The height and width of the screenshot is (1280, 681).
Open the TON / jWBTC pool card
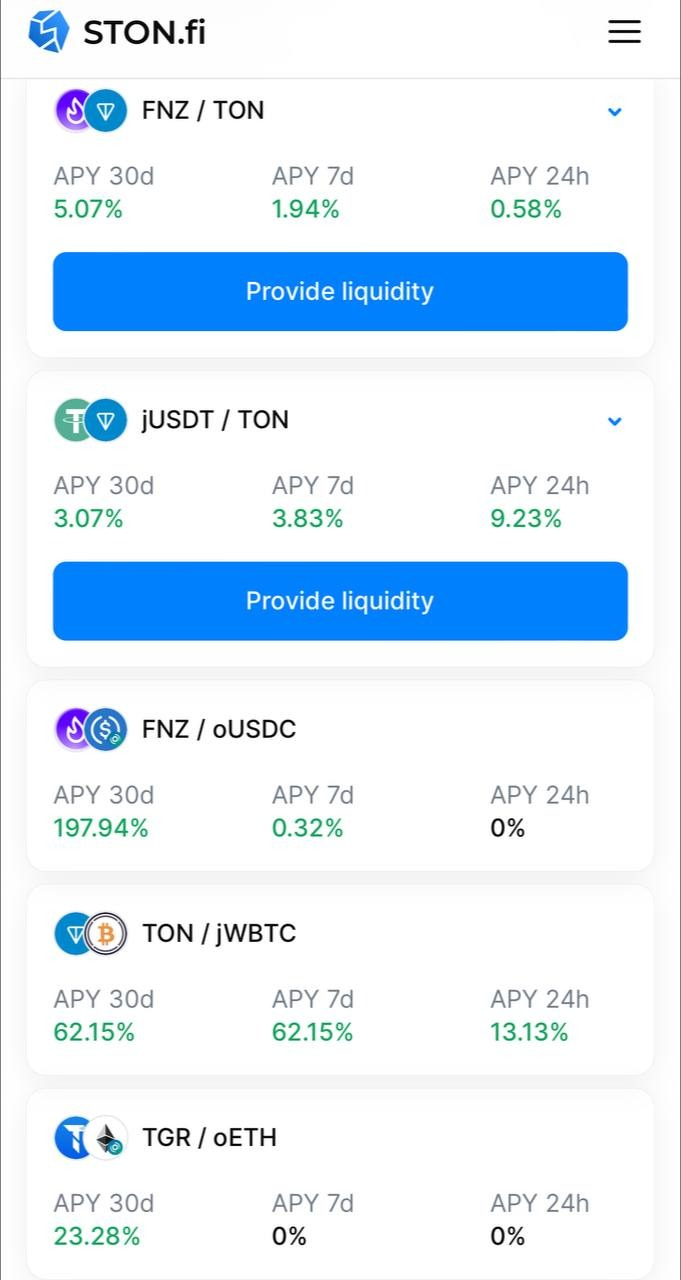[x=340, y=934]
